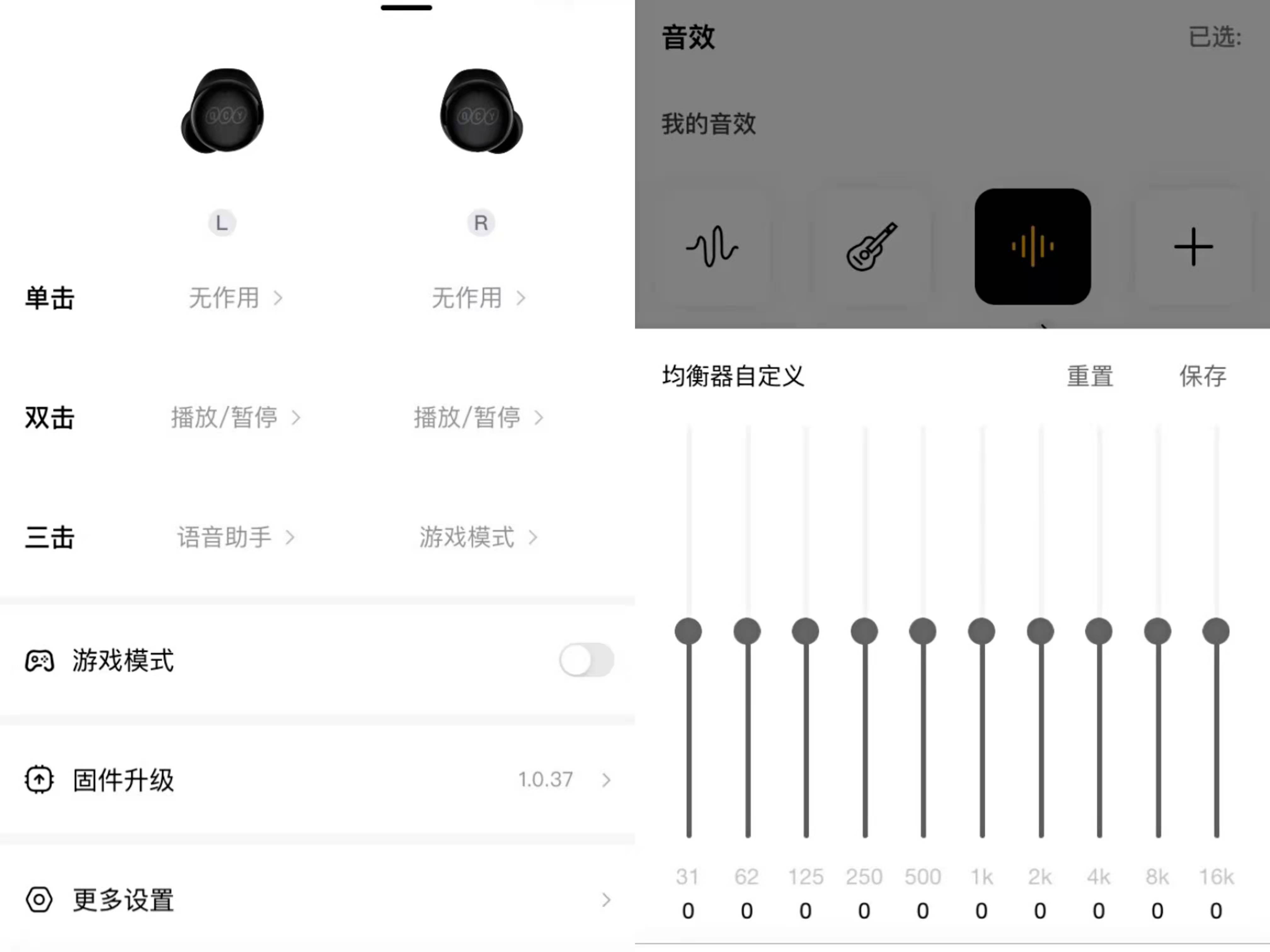The image size is (1270, 952).
Task: Add a new custom sound effect
Action: coord(1193,247)
